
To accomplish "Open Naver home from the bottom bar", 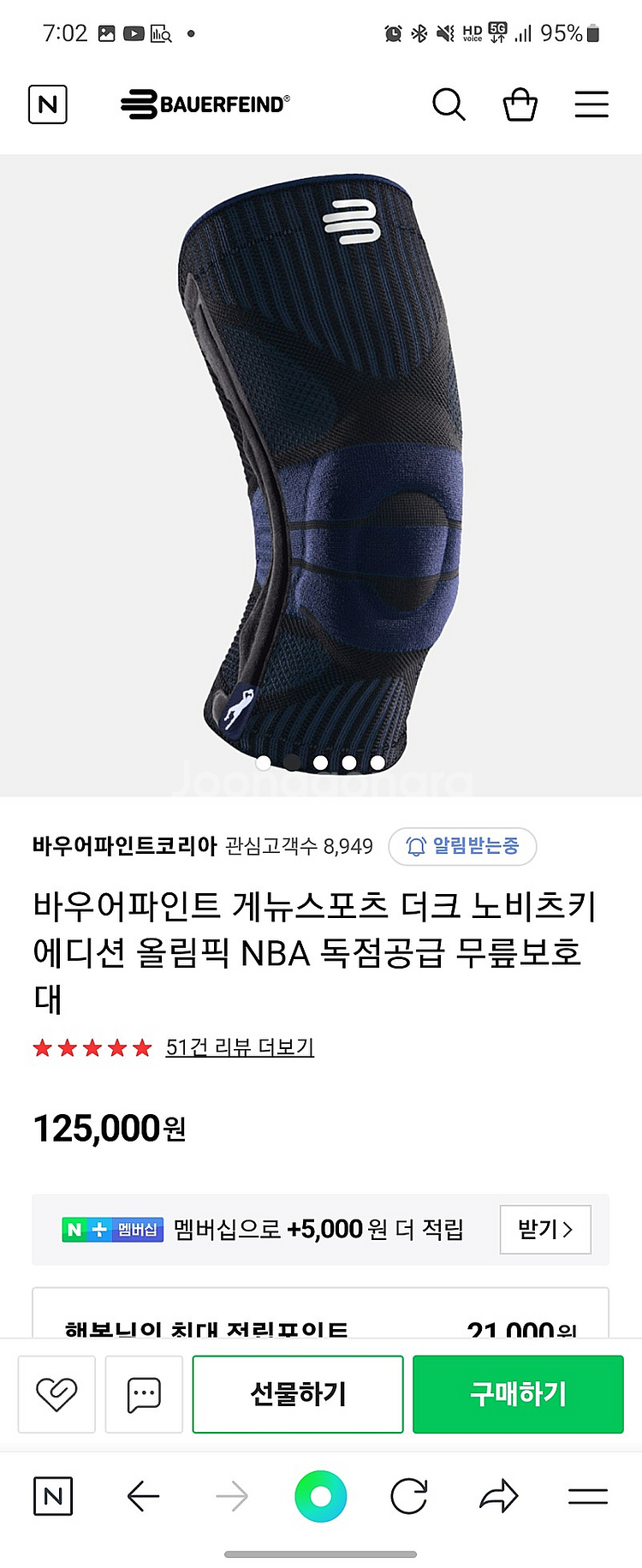I will coord(53,1496).
